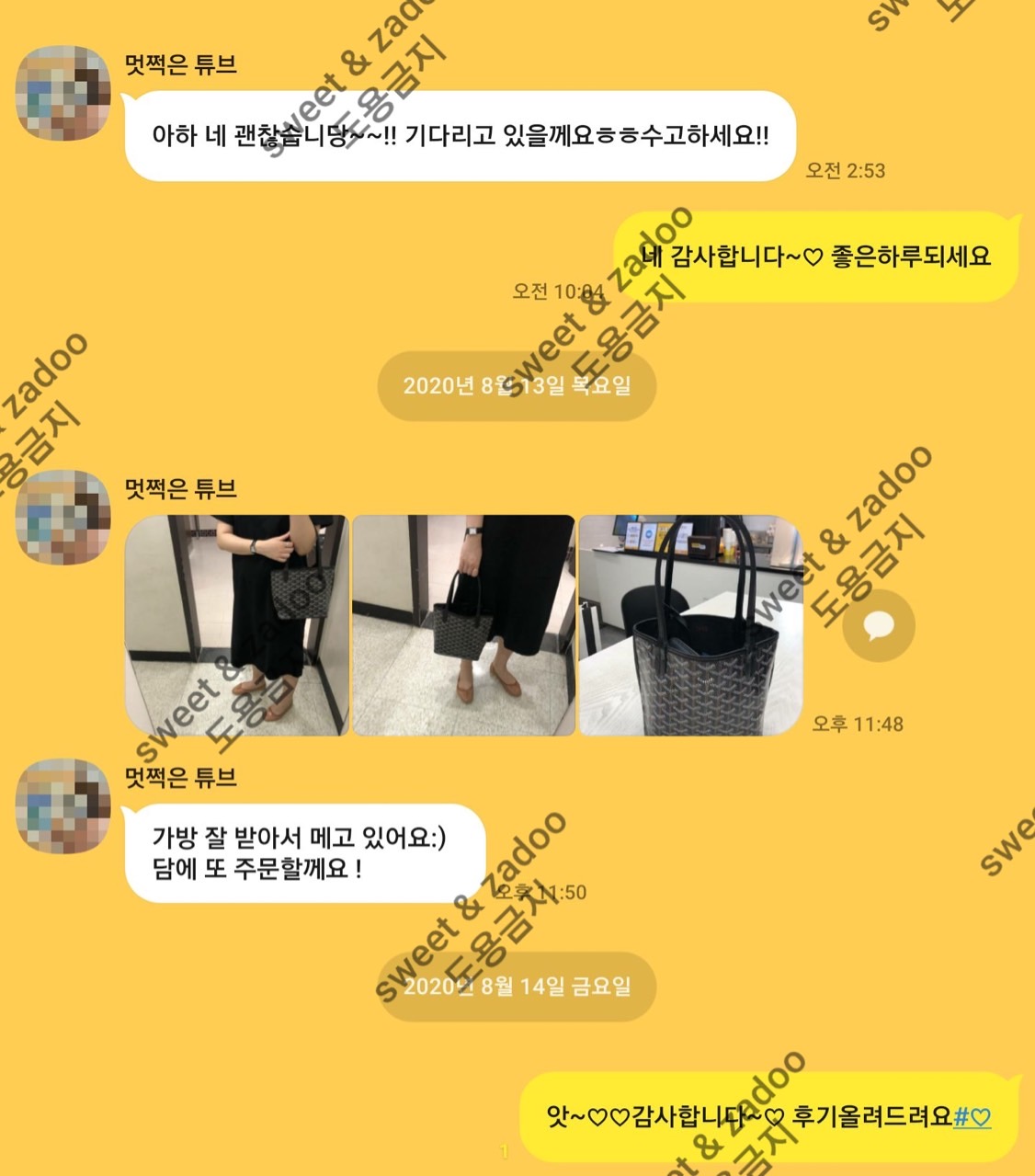Open the middle photo of handheld bag
This screenshot has width=1035, height=1176.
[x=463, y=625]
